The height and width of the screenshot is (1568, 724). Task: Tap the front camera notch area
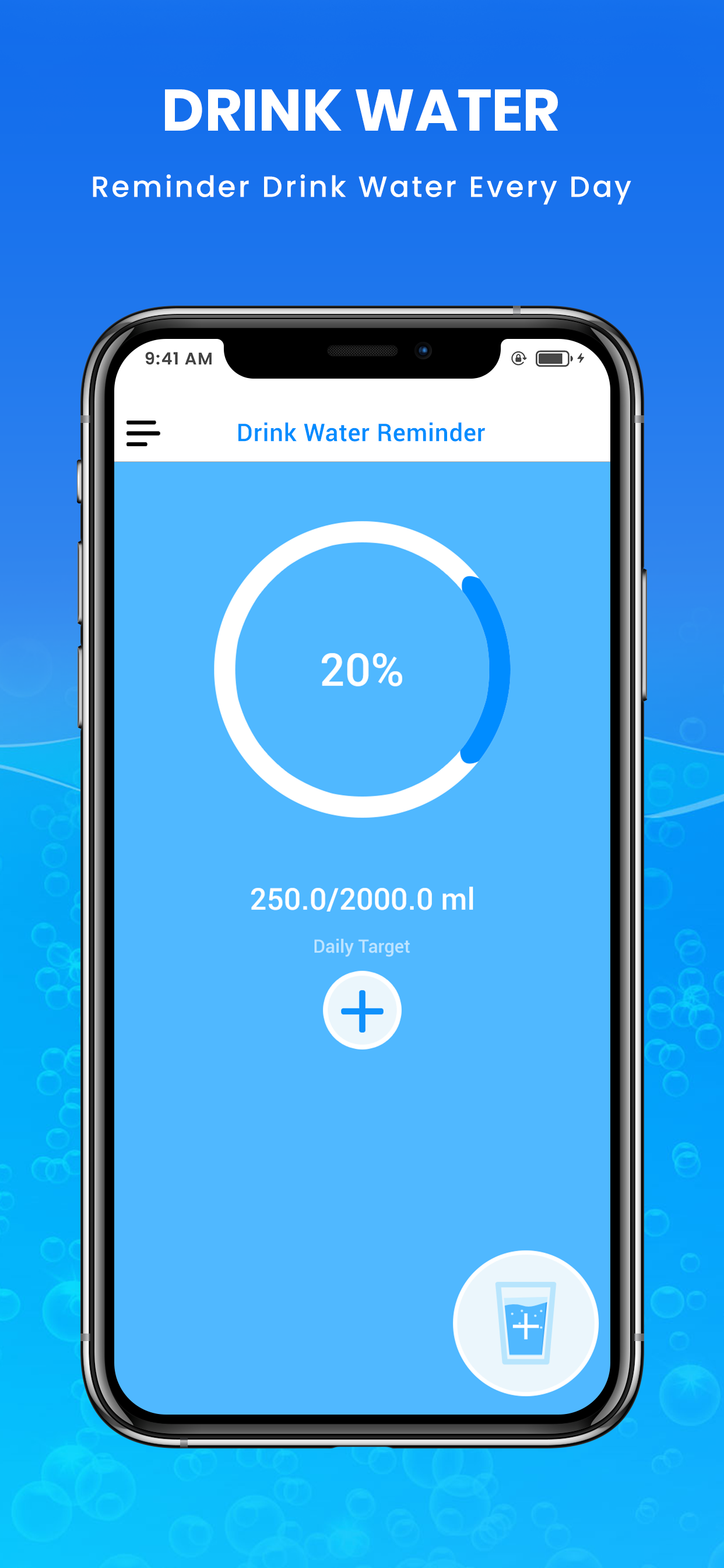point(422,349)
